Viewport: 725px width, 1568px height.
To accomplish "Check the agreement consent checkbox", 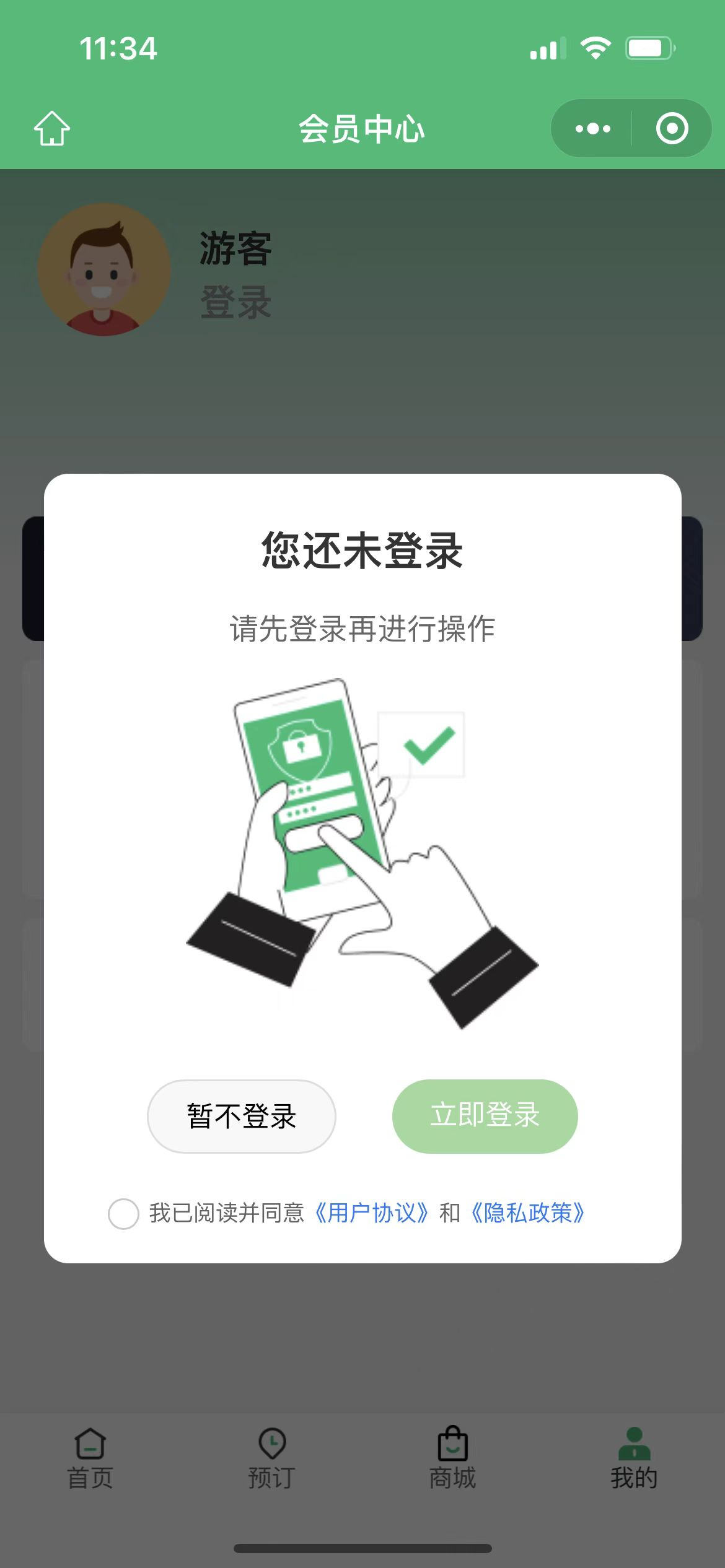I will pyautogui.click(x=123, y=1213).
